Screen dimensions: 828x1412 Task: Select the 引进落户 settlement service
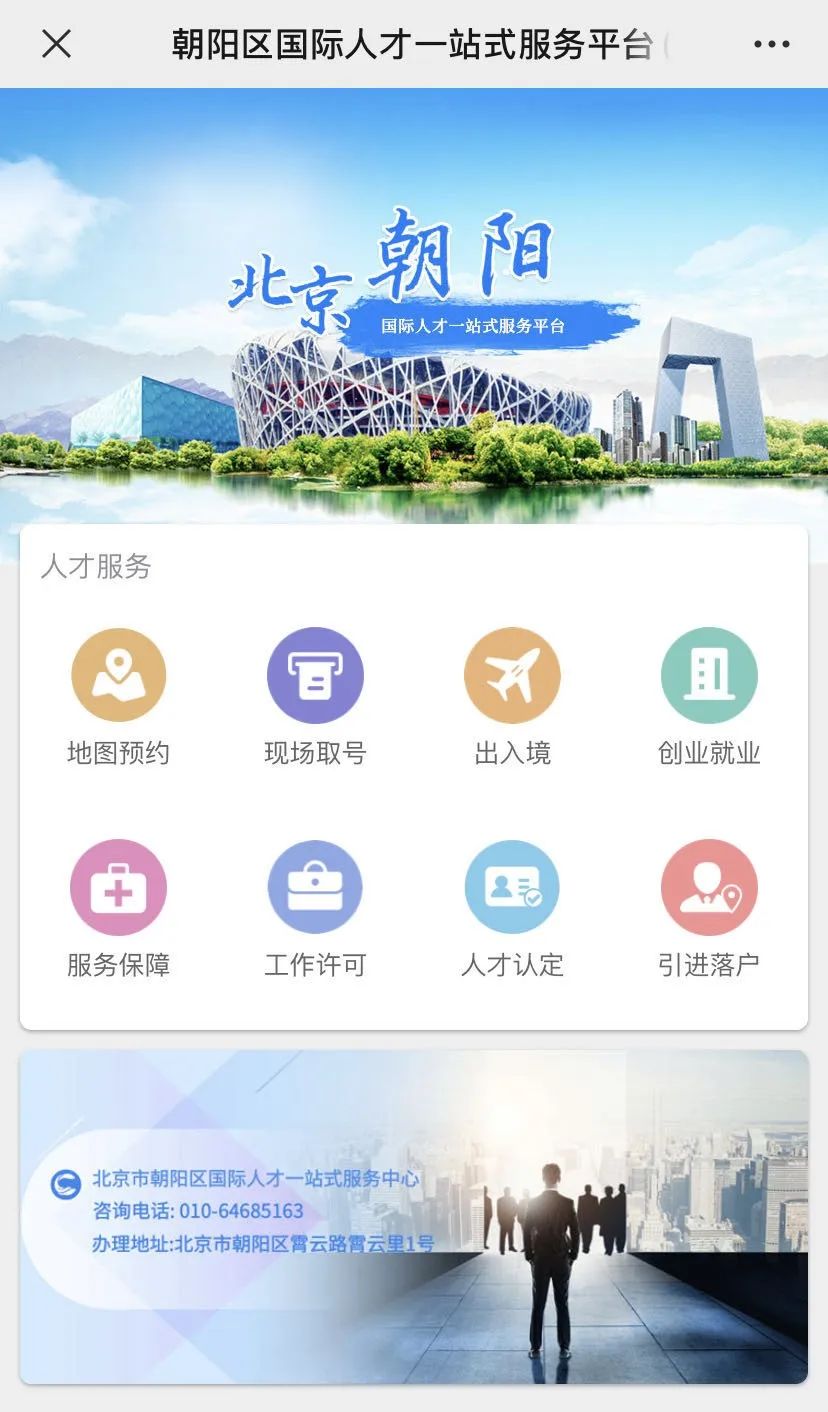[709, 910]
